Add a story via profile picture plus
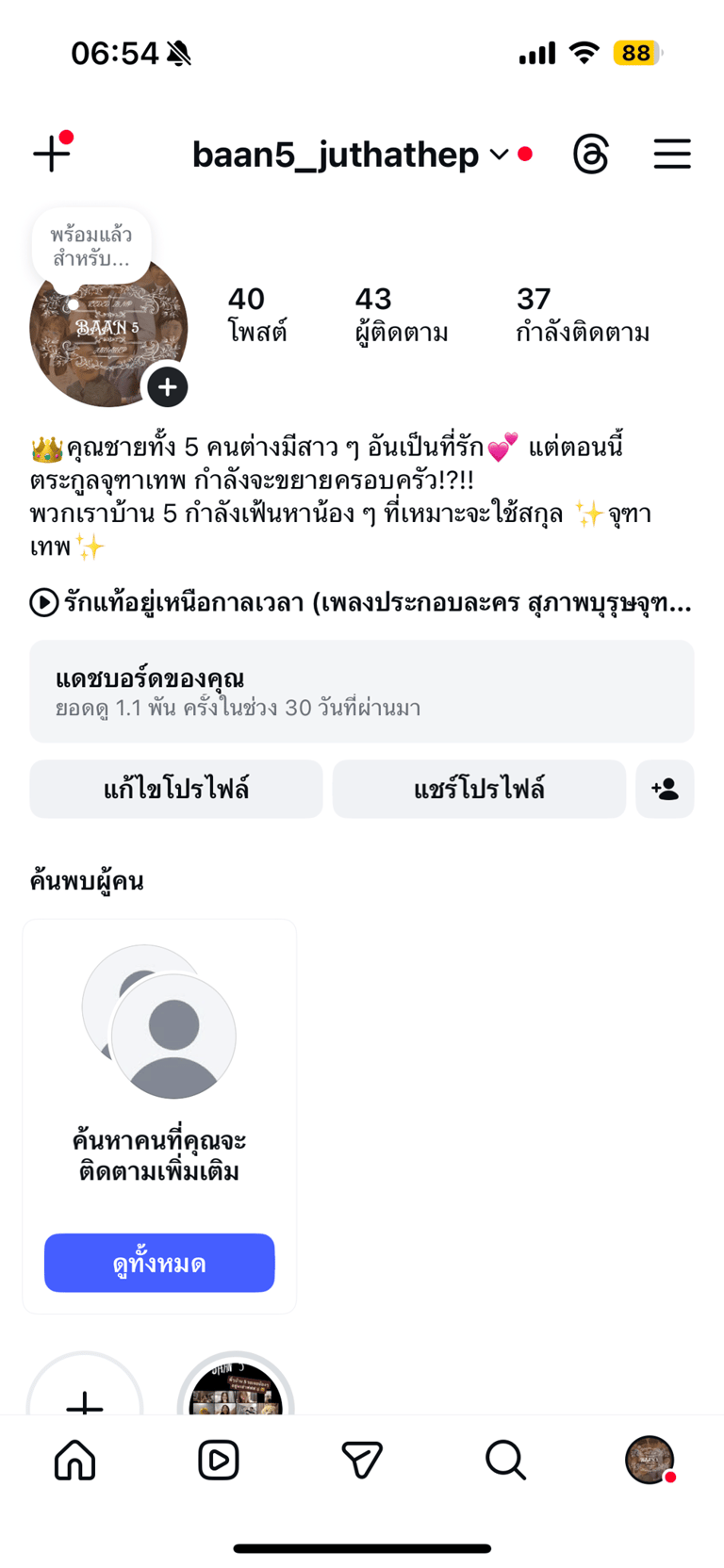The image size is (724, 1568). (x=168, y=387)
